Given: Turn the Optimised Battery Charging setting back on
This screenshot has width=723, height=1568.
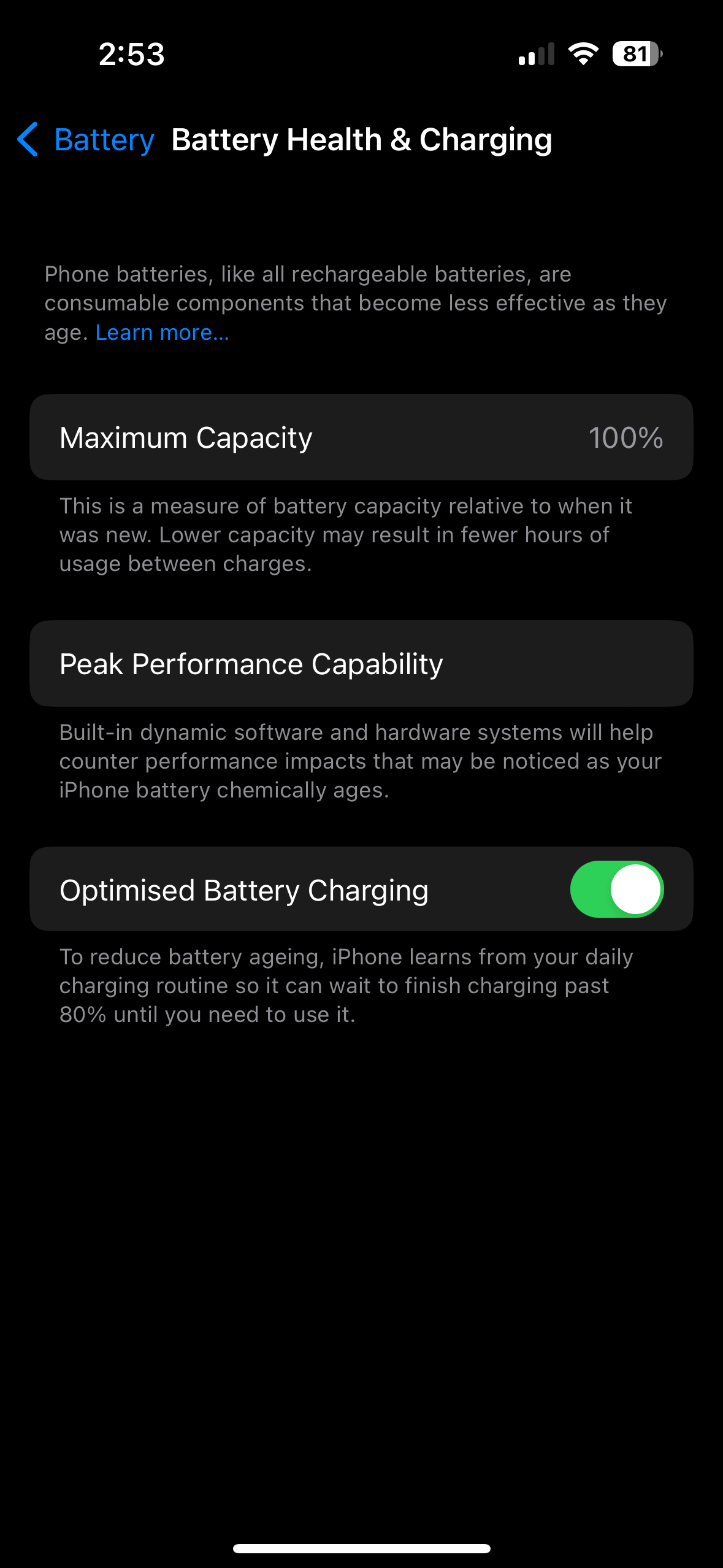Looking at the screenshot, I should coord(616,889).
